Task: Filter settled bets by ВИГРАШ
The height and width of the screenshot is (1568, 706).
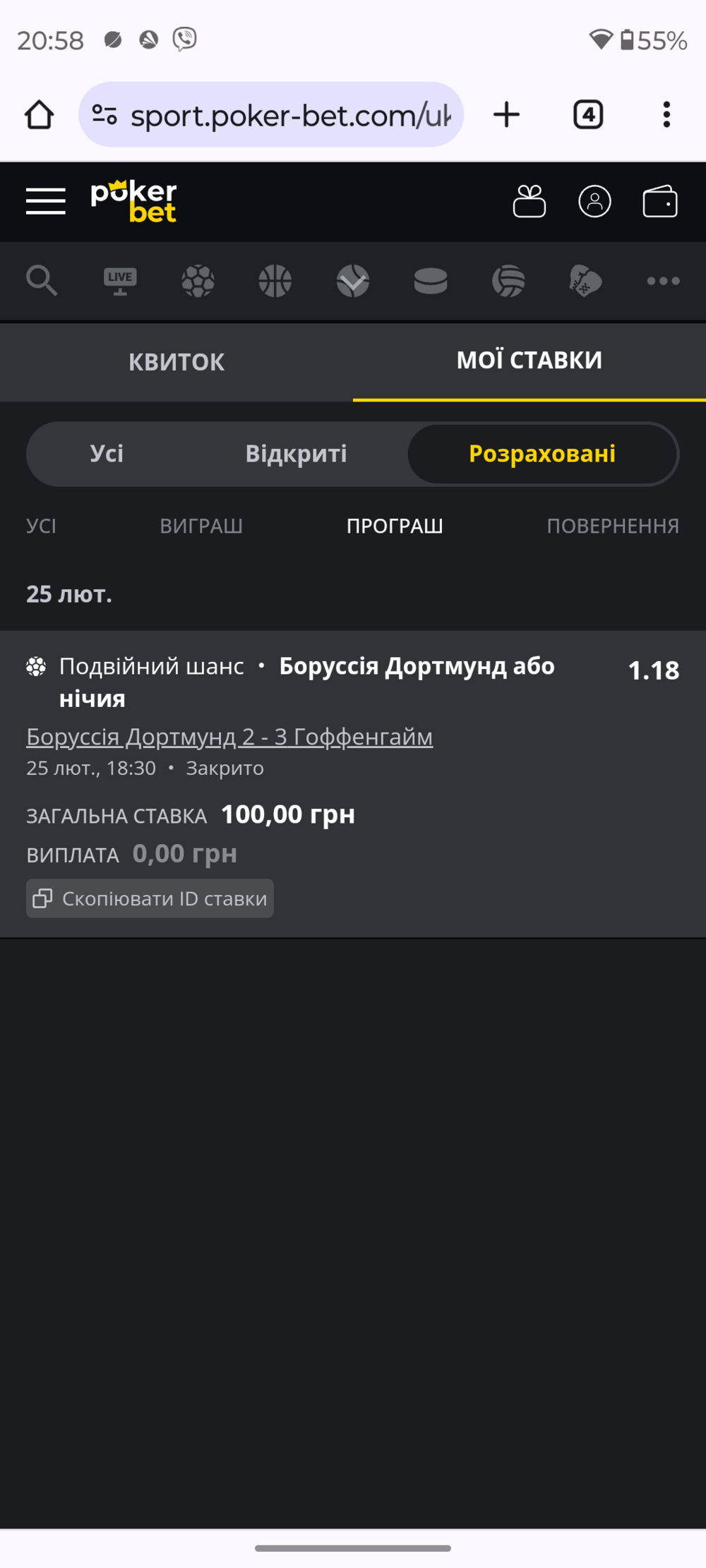Action: pyautogui.click(x=201, y=526)
